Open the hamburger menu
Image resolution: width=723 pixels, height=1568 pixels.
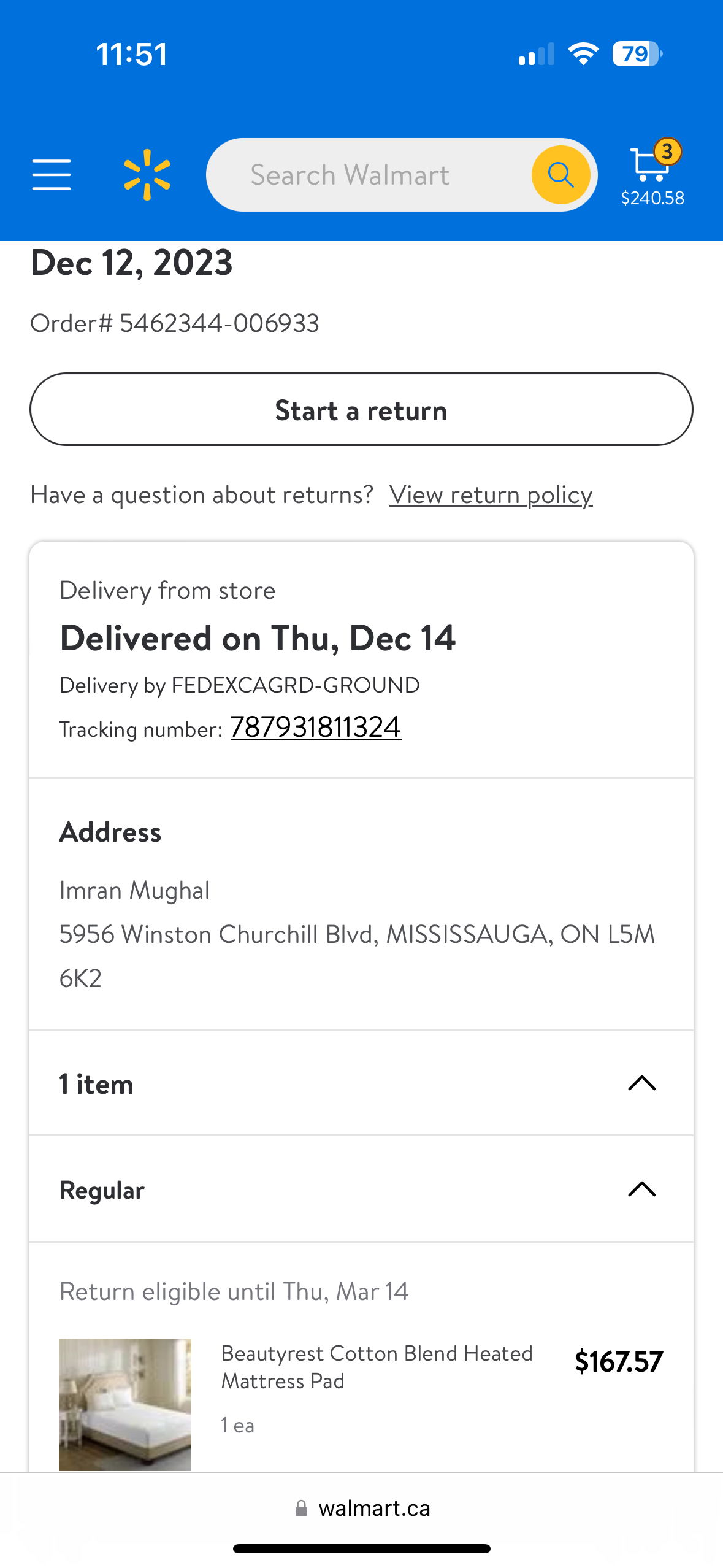[52, 175]
